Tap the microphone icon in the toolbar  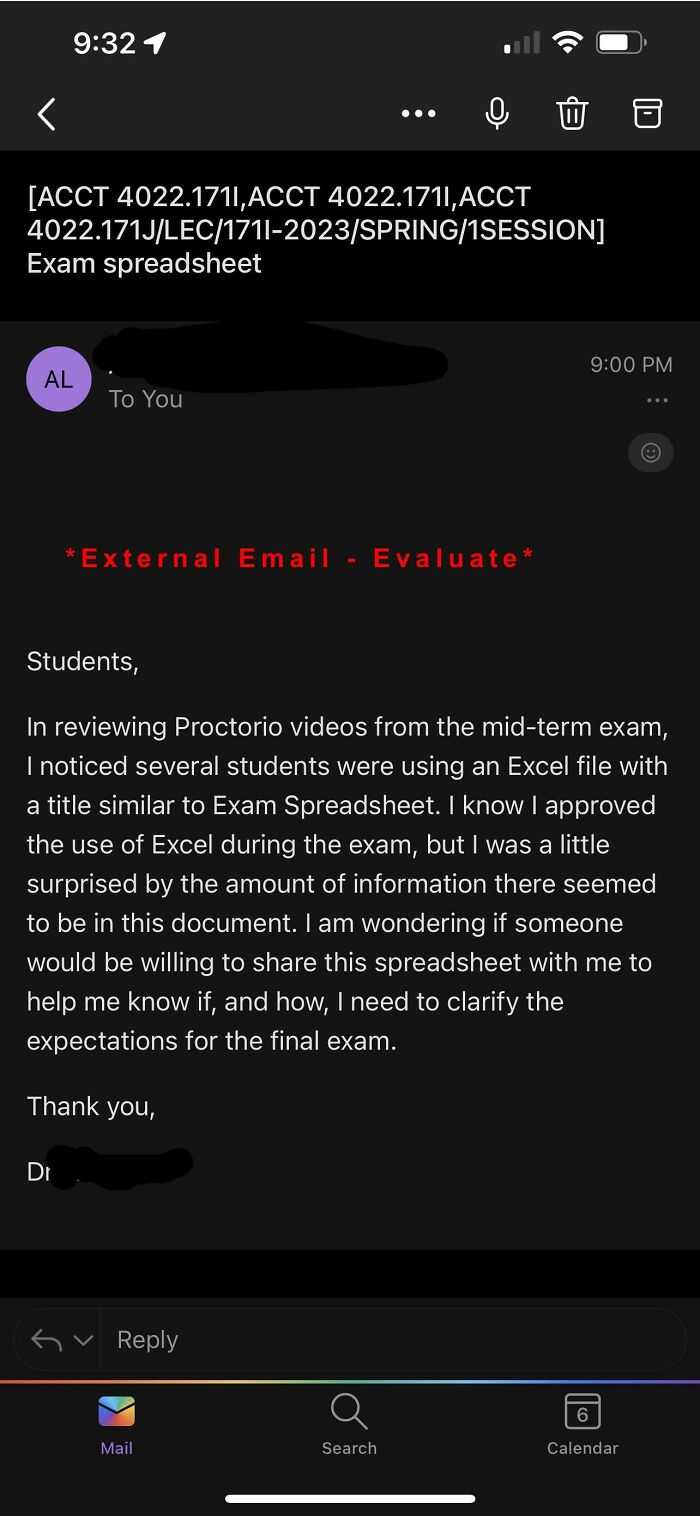(x=497, y=114)
